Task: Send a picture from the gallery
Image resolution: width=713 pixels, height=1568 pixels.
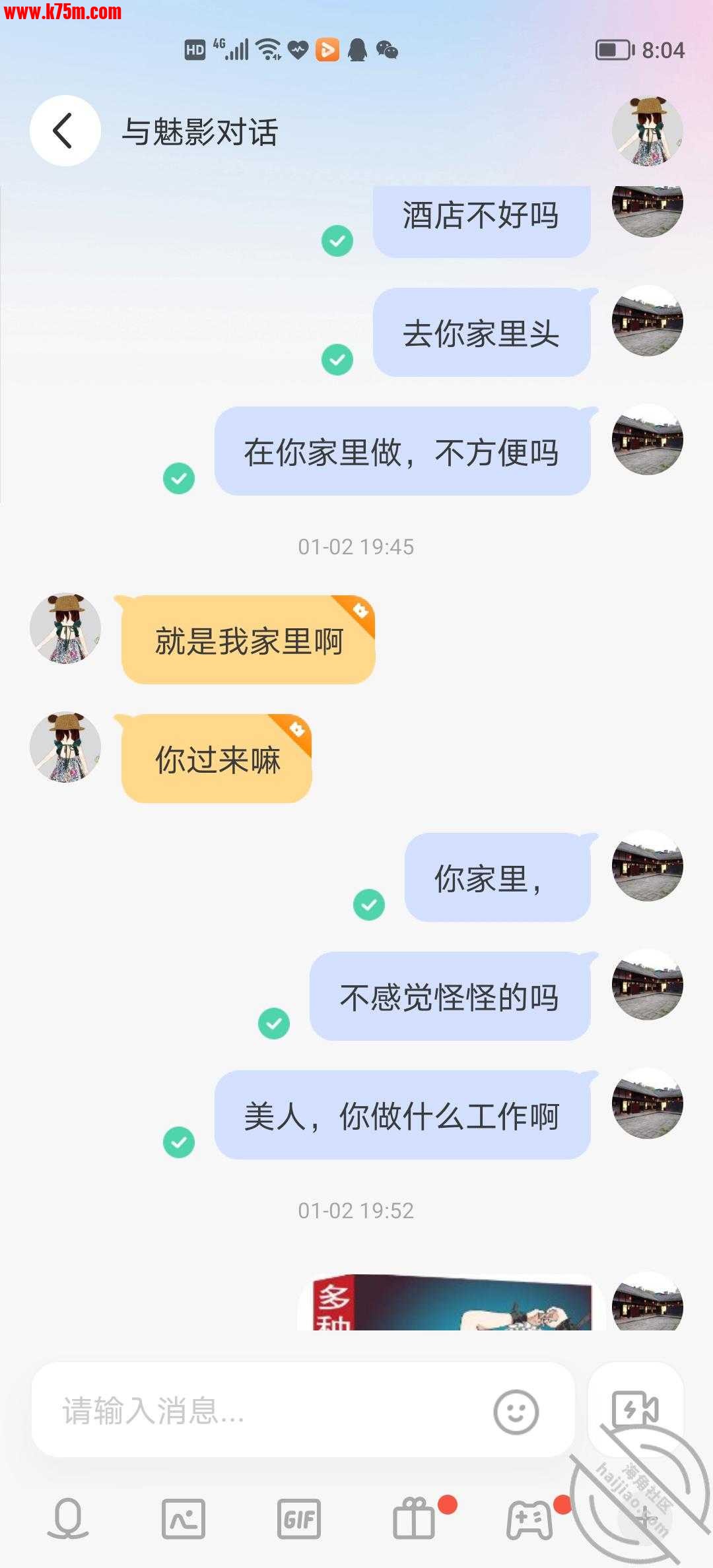Action: click(x=184, y=1519)
